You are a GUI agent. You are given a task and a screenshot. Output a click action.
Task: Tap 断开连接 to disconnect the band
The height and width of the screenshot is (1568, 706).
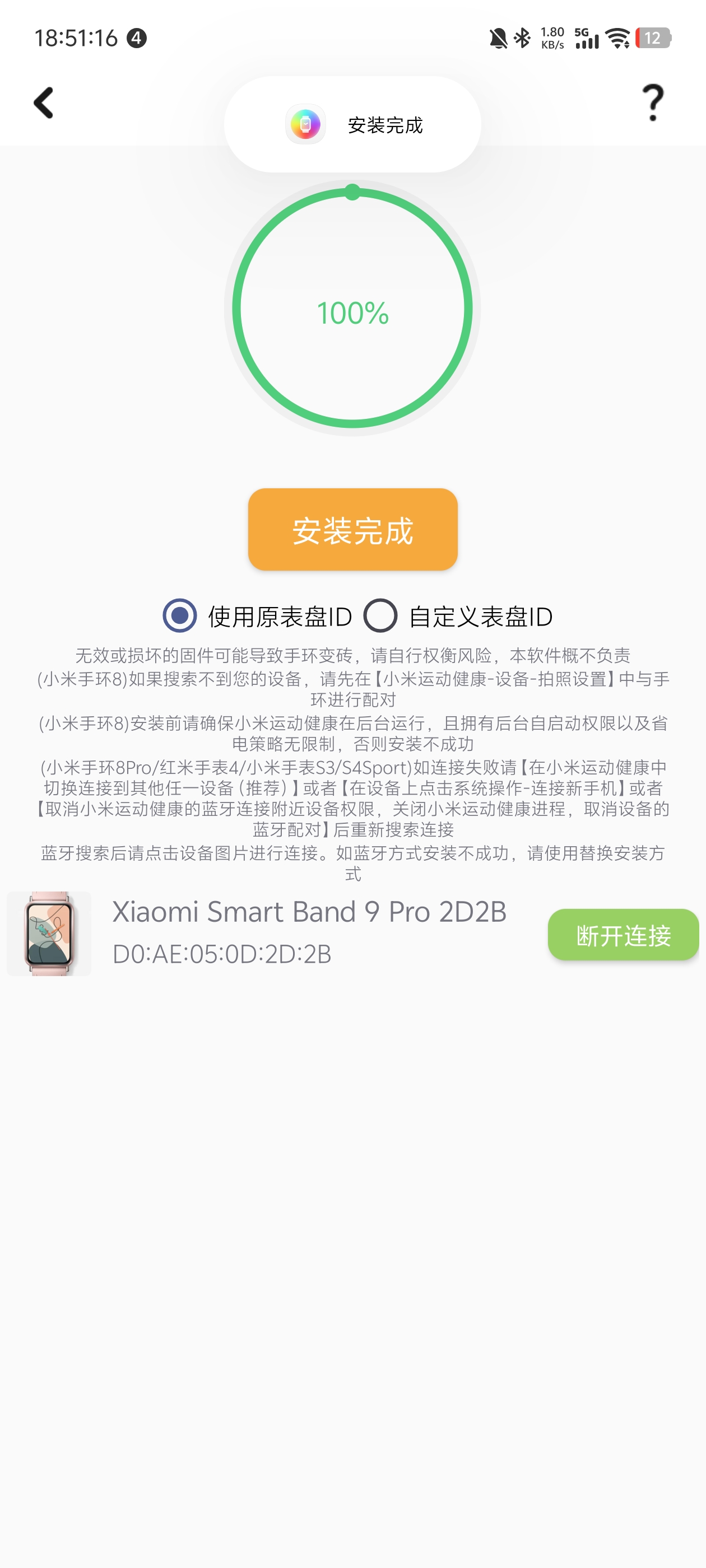[x=623, y=935]
